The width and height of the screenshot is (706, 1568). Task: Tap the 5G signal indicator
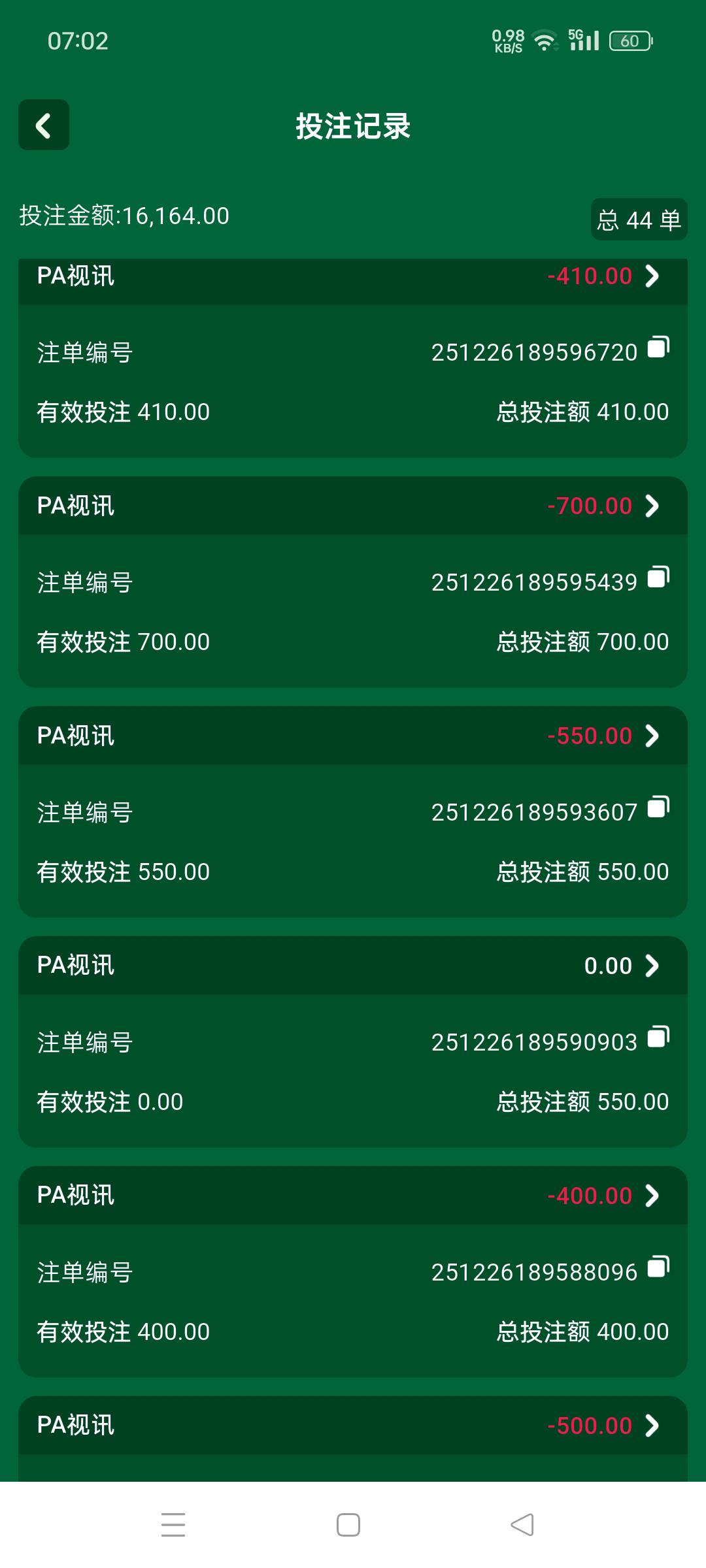point(584,39)
